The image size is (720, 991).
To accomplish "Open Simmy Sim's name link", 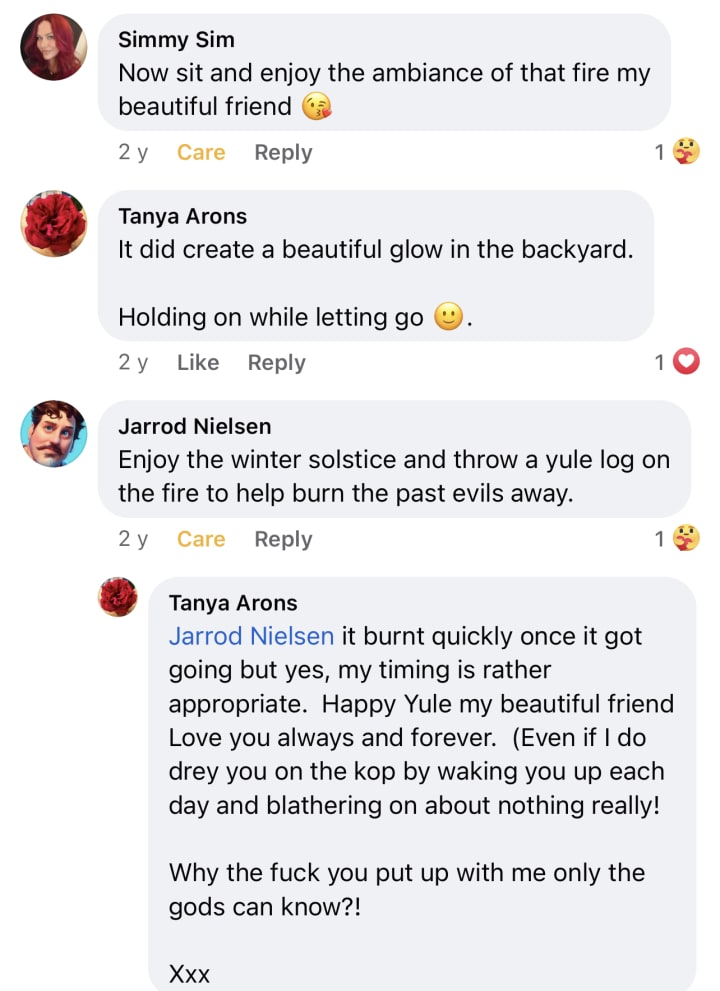I will [x=176, y=40].
